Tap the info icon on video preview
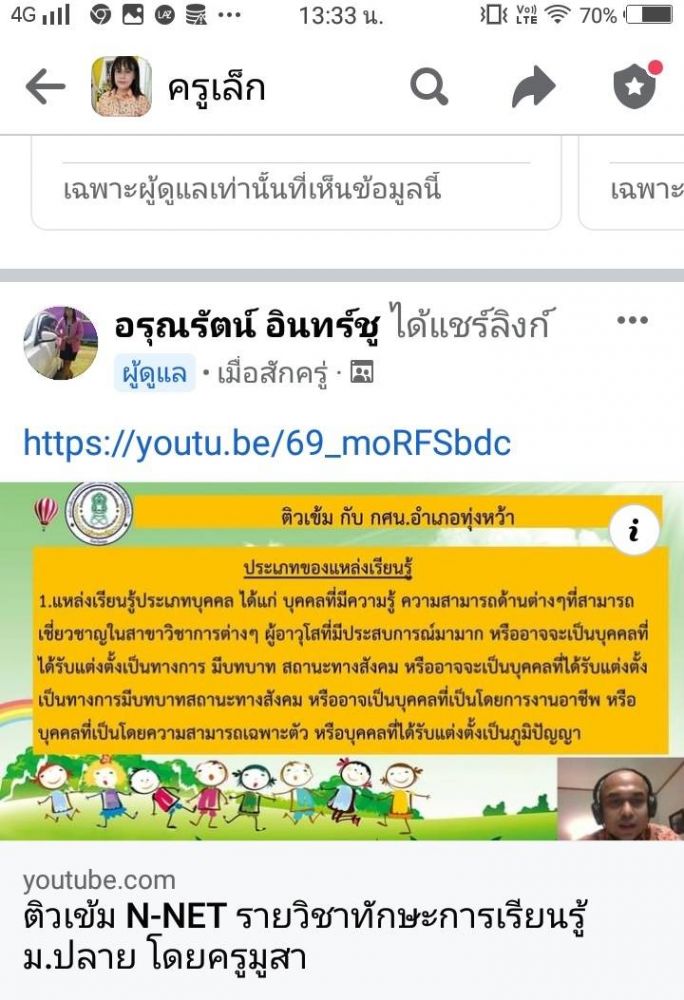 [633, 530]
